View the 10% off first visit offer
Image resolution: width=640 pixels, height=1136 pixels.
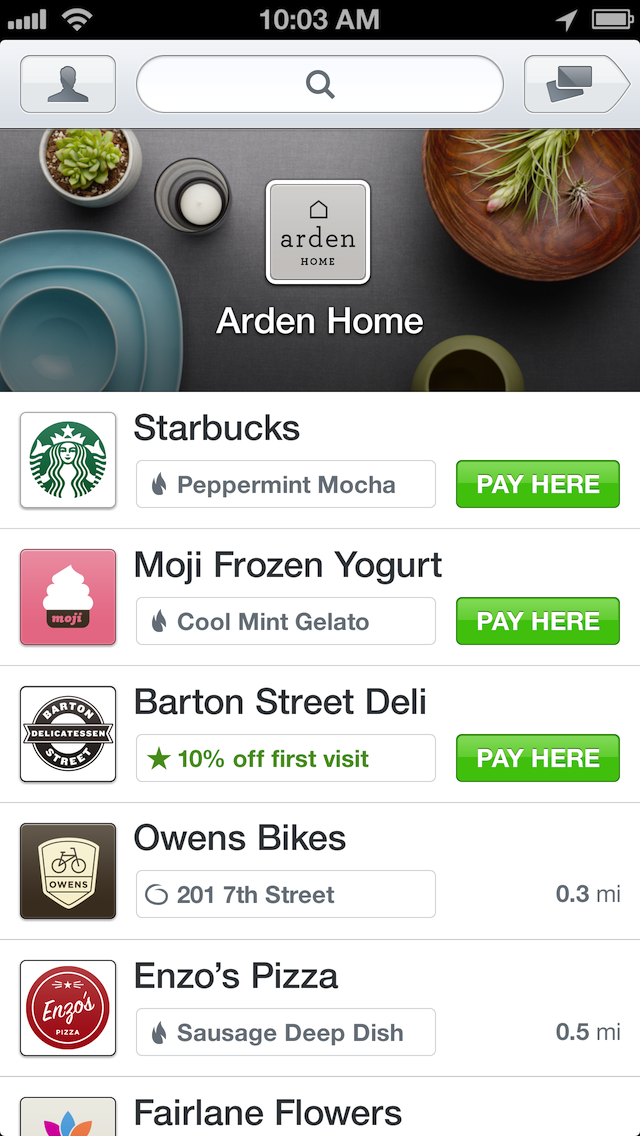[286, 759]
